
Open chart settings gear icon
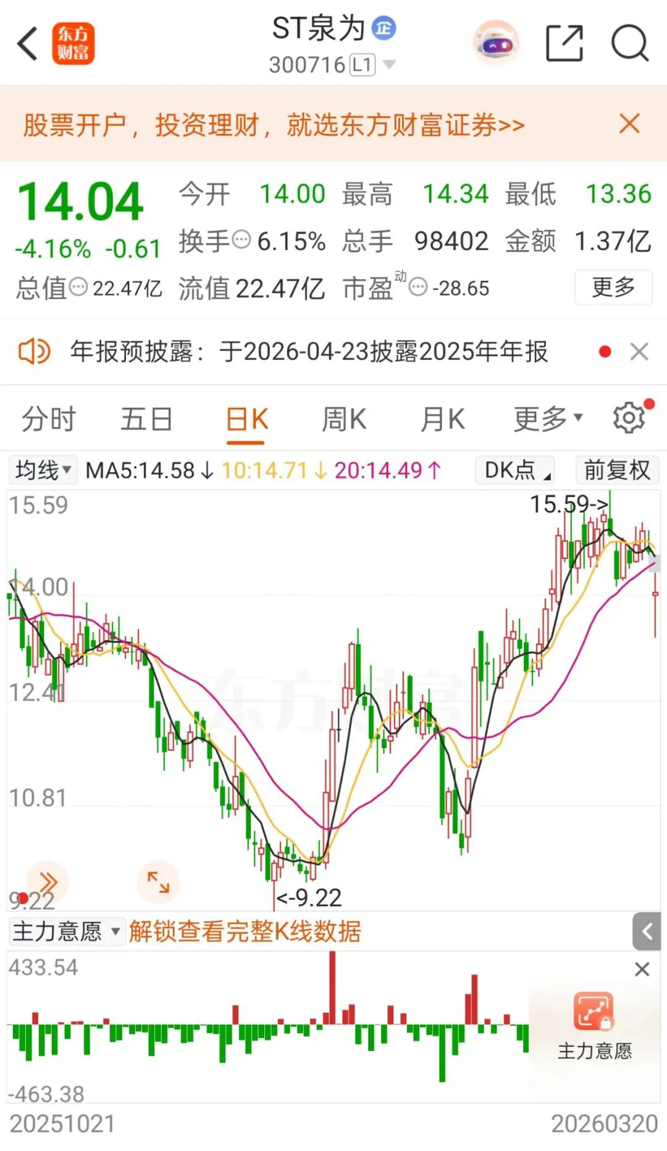pyautogui.click(x=629, y=418)
